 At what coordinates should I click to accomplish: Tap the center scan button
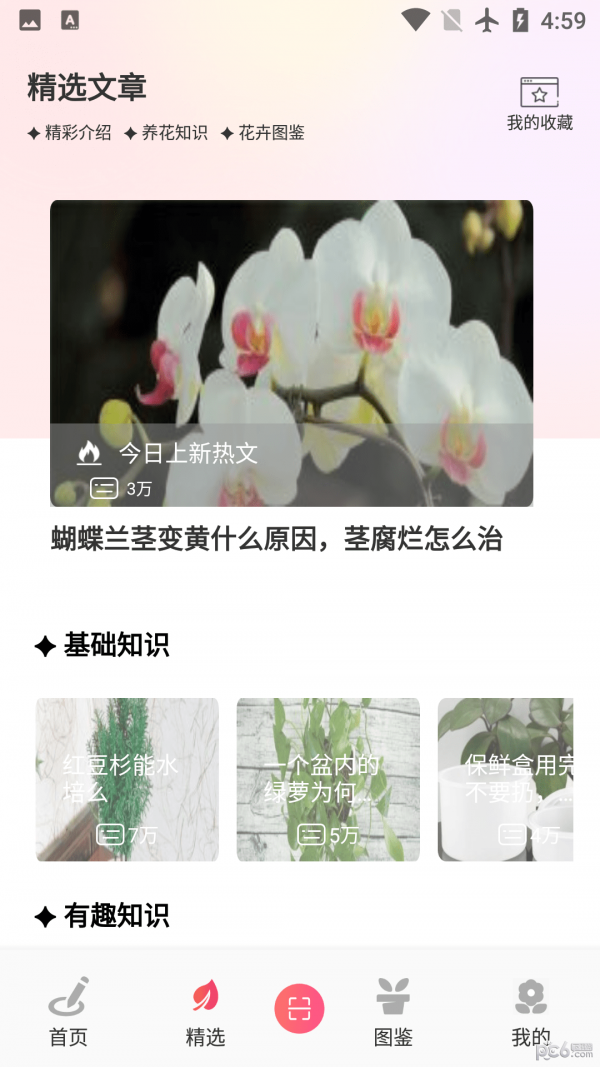(299, 1008)
